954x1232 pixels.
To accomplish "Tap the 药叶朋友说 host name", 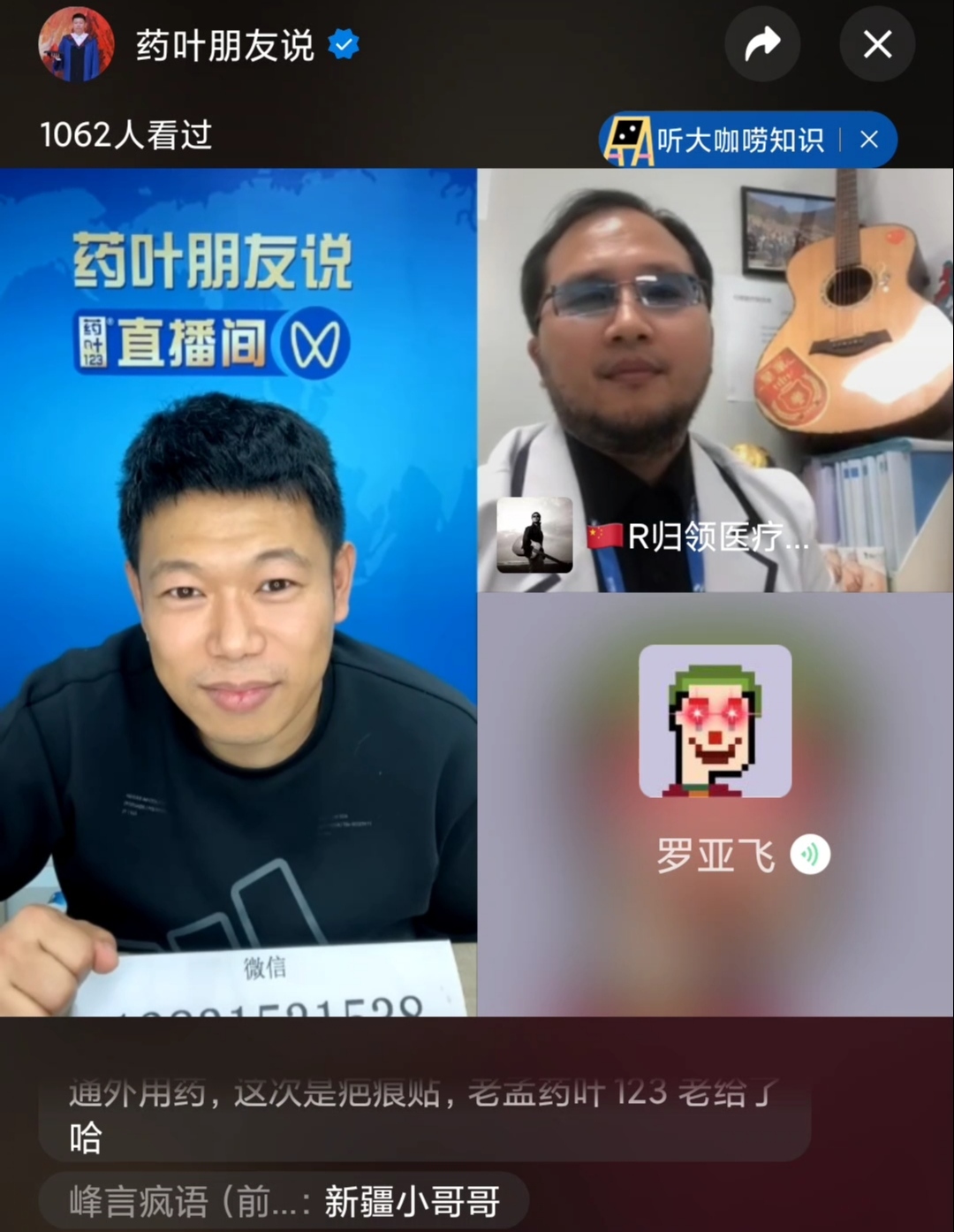I will click(x=224, y=46).
